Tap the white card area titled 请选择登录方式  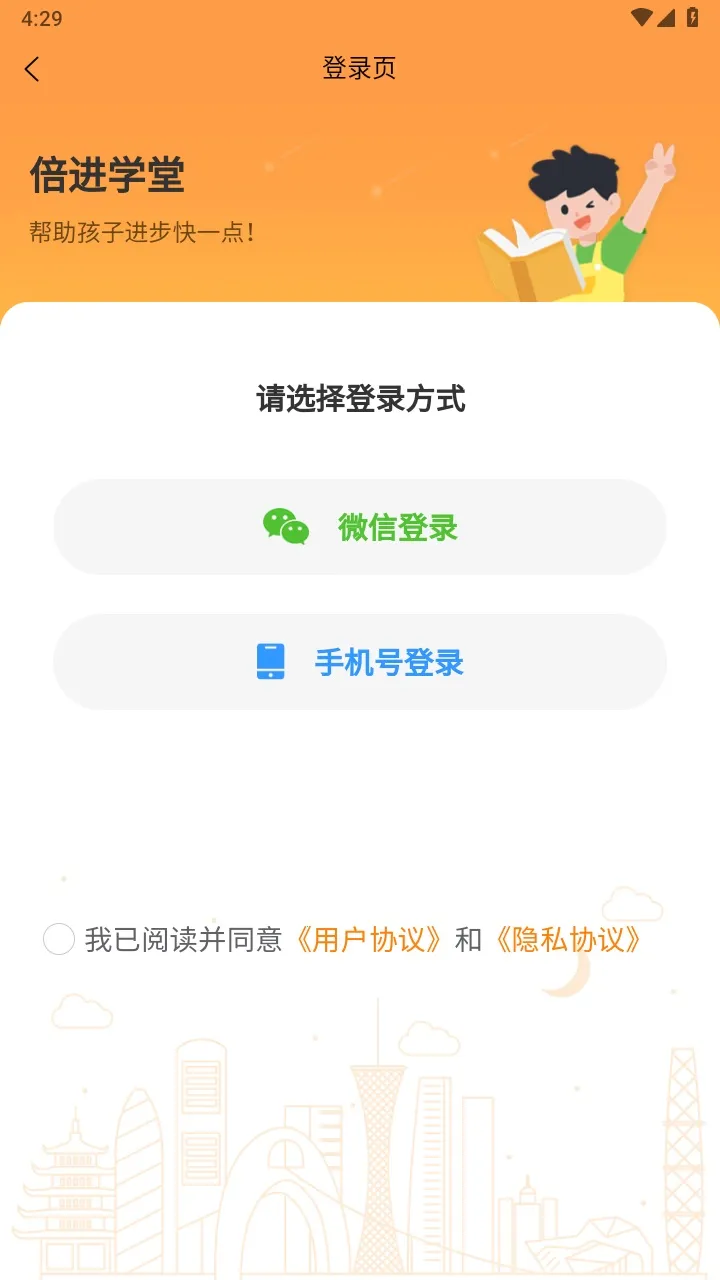(360, 399)
